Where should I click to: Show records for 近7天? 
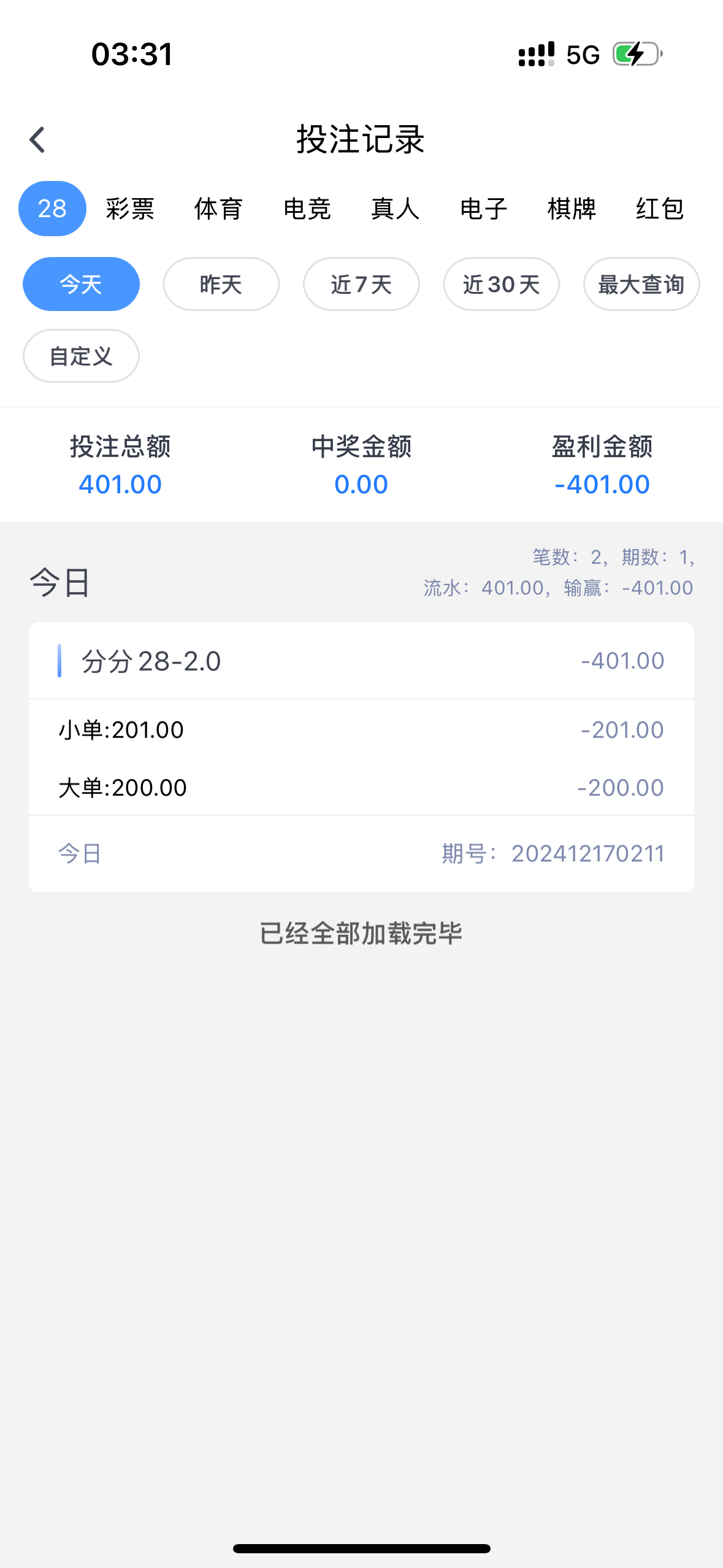point(361,284)
